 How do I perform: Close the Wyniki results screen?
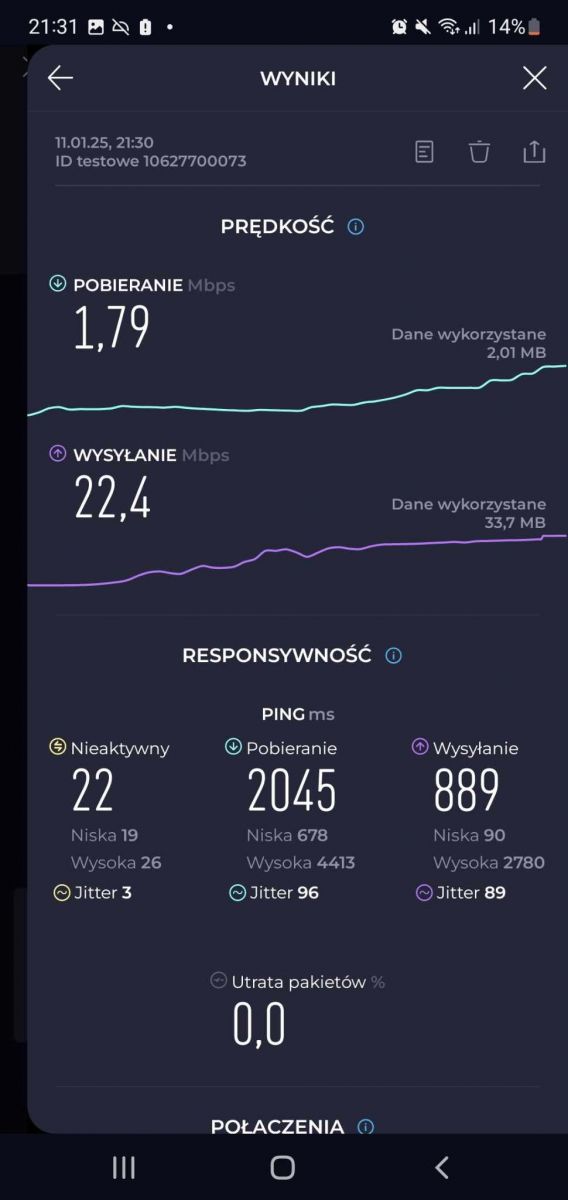535,78
